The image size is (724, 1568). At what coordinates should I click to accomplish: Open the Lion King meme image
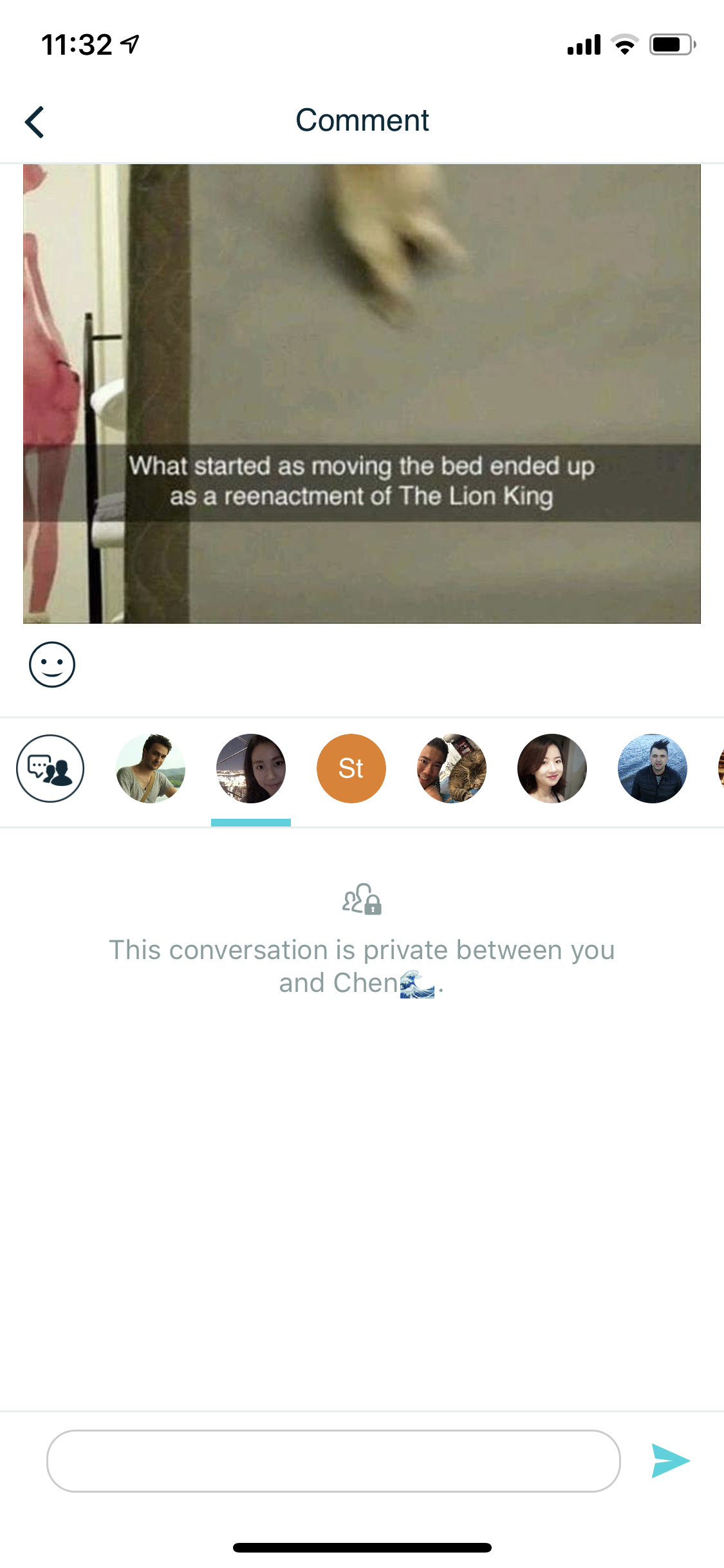[362, 393]
